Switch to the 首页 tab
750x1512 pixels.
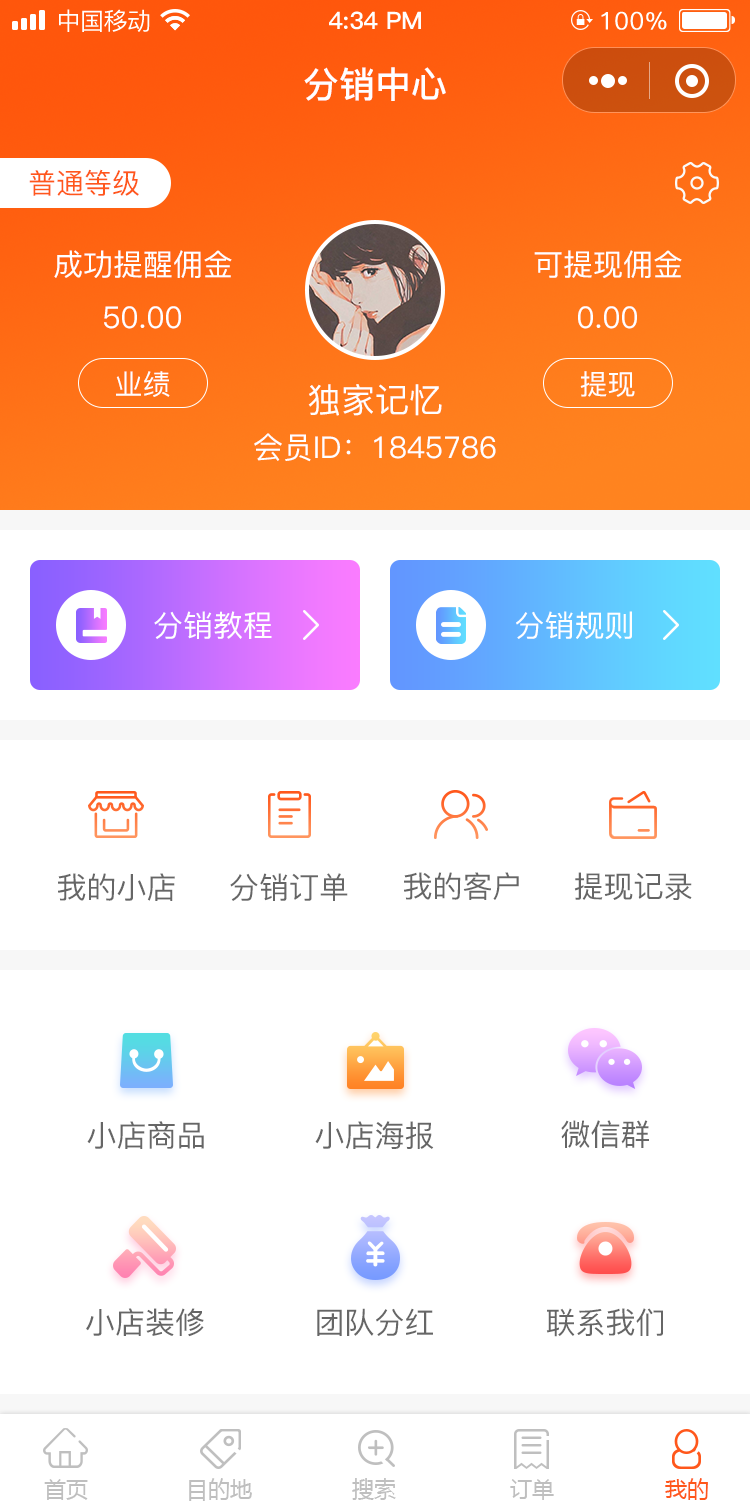tap(66, 1463)
